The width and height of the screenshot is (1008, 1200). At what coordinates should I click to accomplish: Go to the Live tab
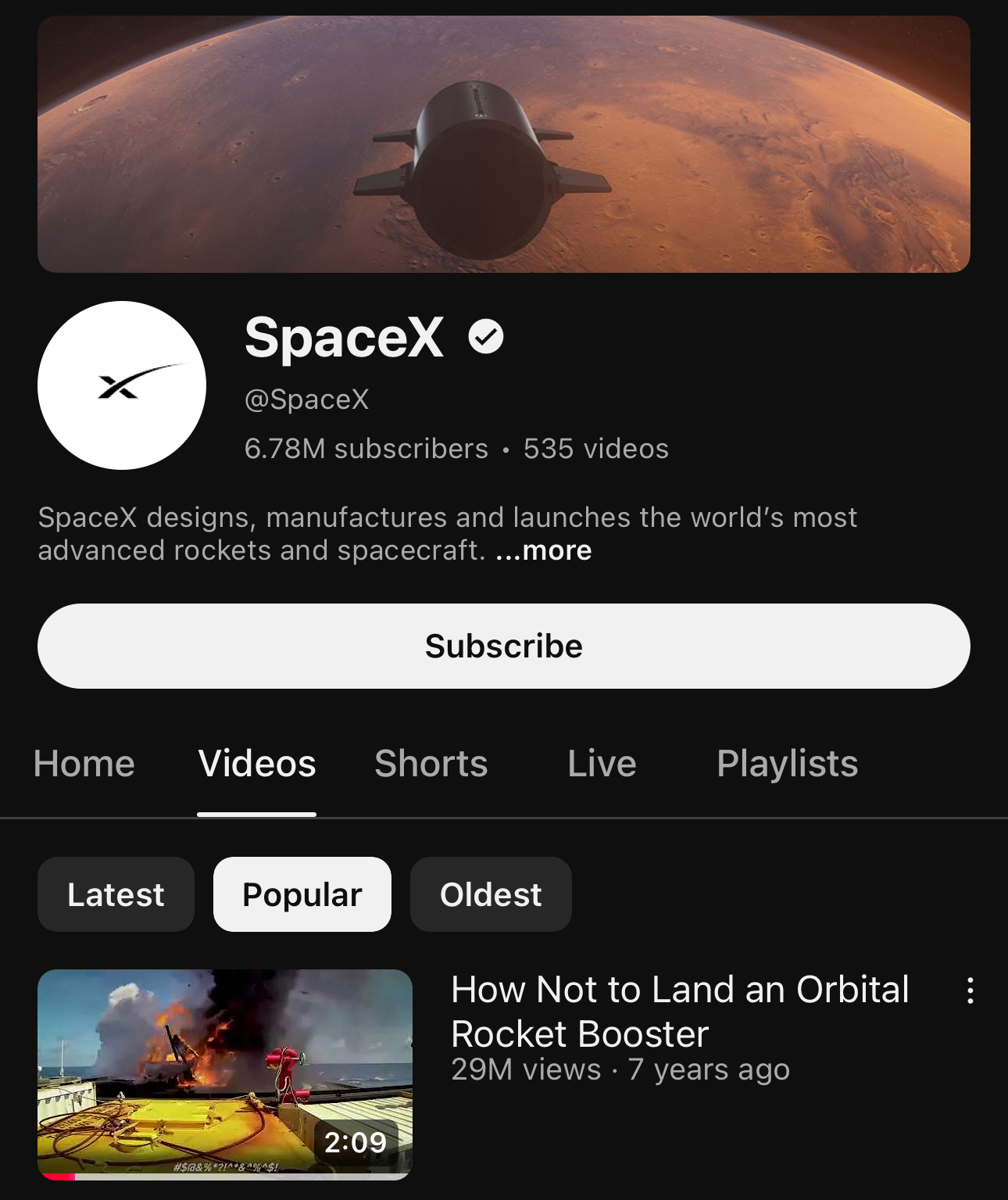click(x=602, y=764)
